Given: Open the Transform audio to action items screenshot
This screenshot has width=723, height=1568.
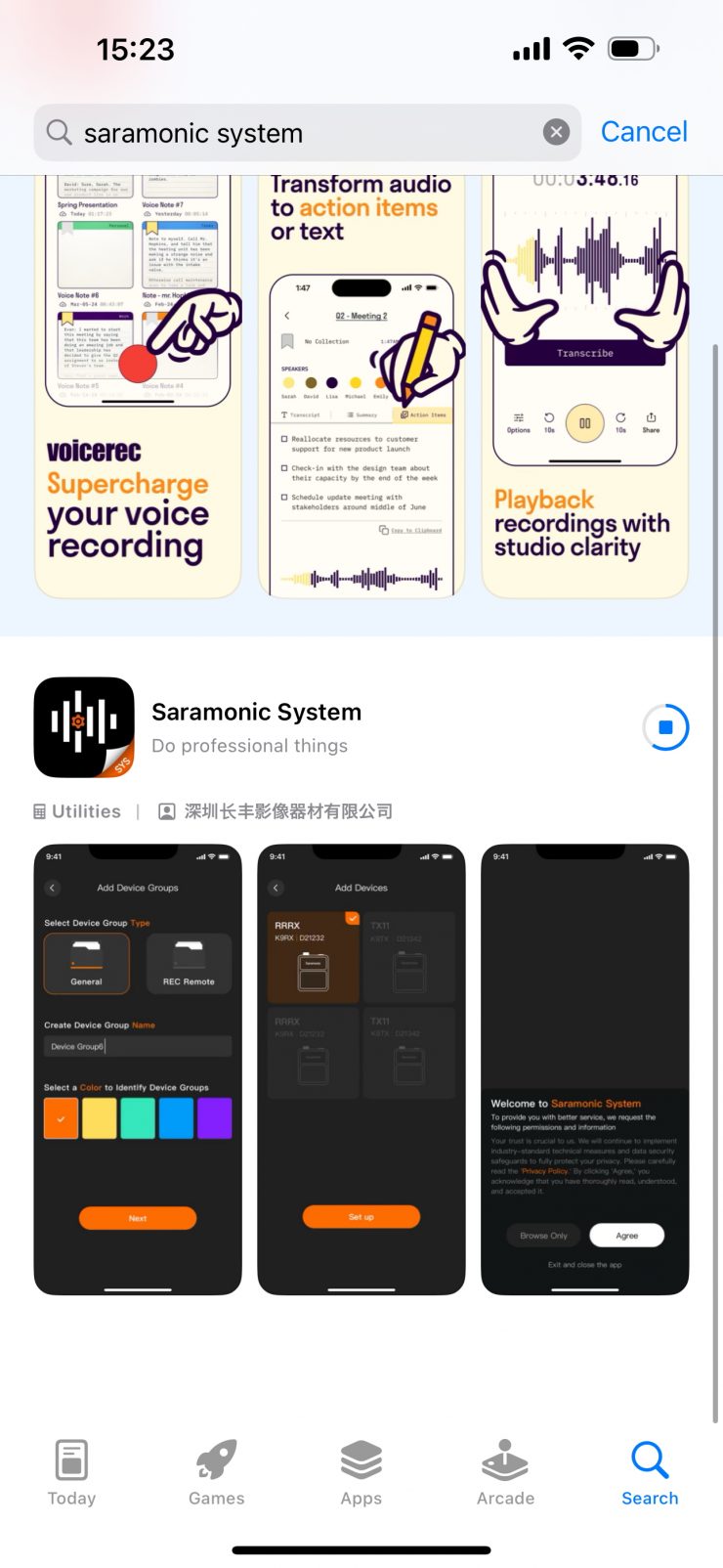Looking at the screenshot, I should click(361, 386).
